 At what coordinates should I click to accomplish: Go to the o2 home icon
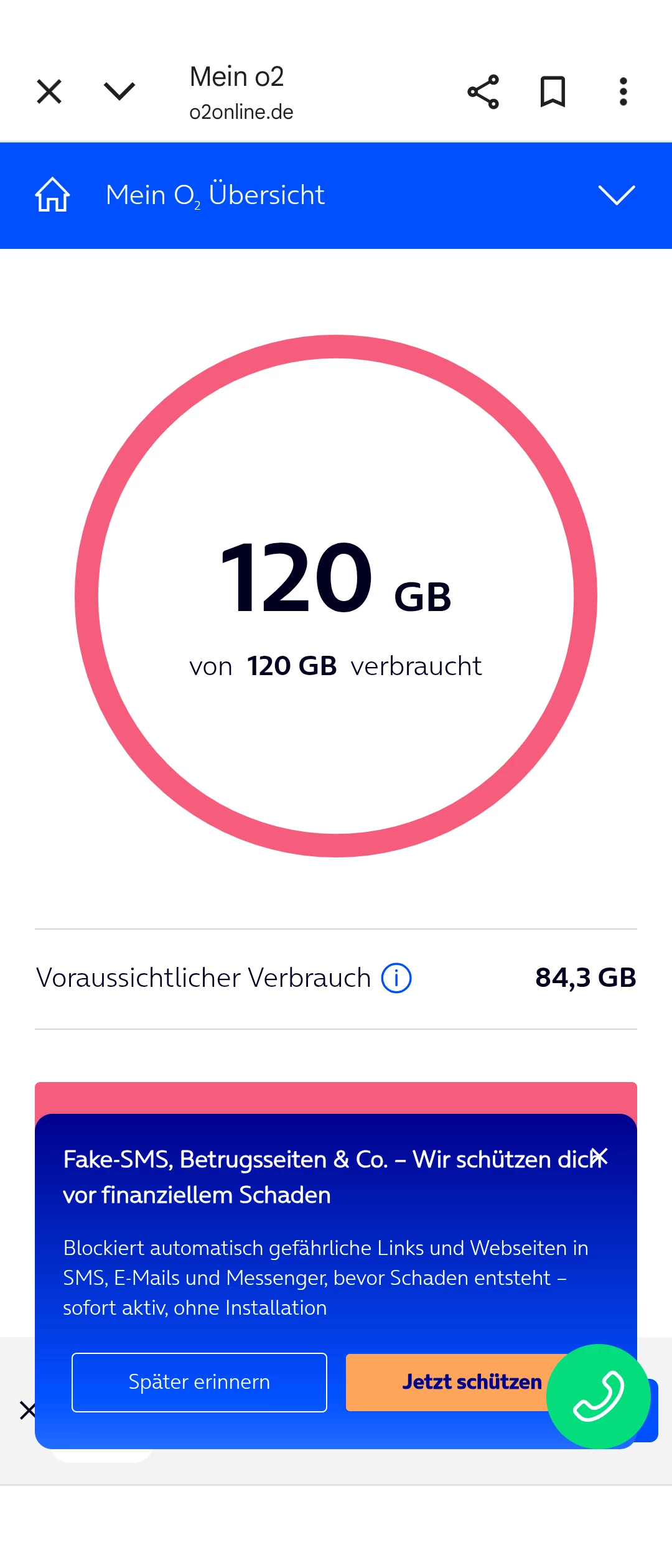tap(52, 195)
